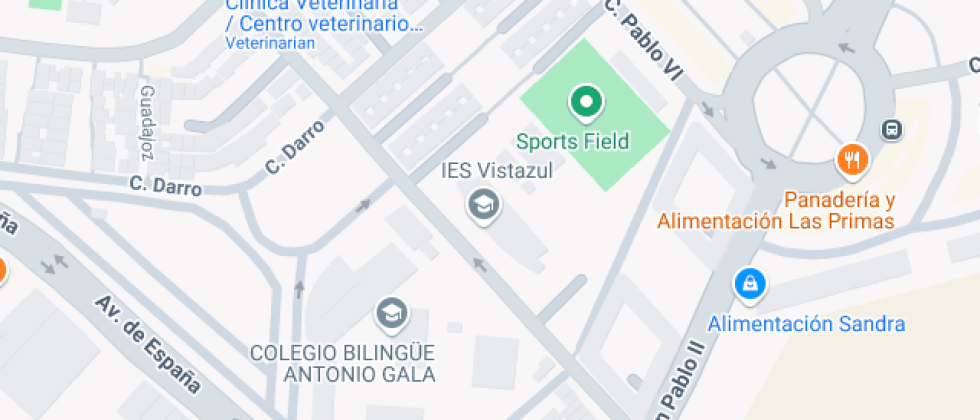Open Panadería y Alimentación Las Primas marker
The width and height of the screenshot is (980, 420).
click(852, 159)
